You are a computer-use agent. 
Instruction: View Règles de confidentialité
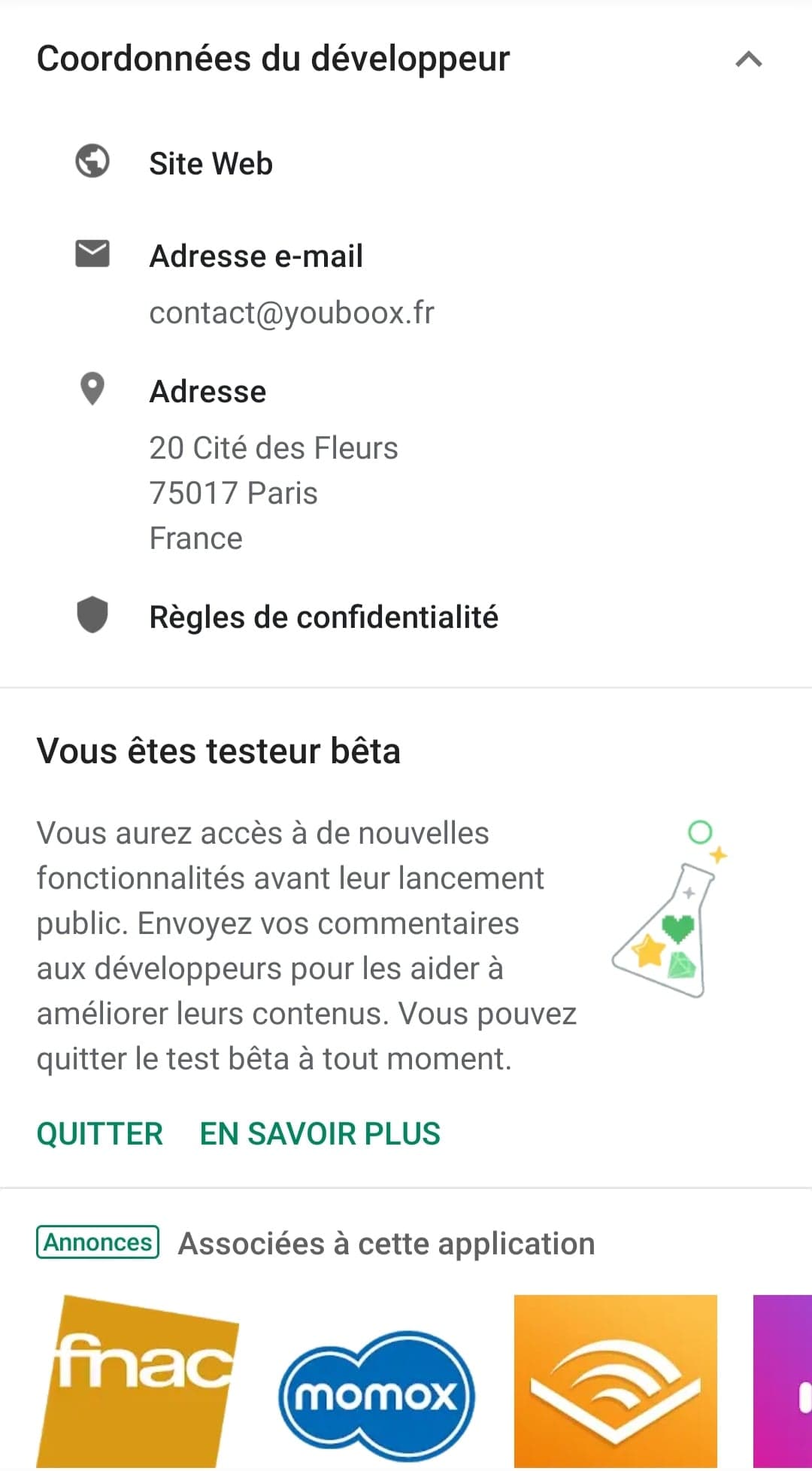coord(323,617)
